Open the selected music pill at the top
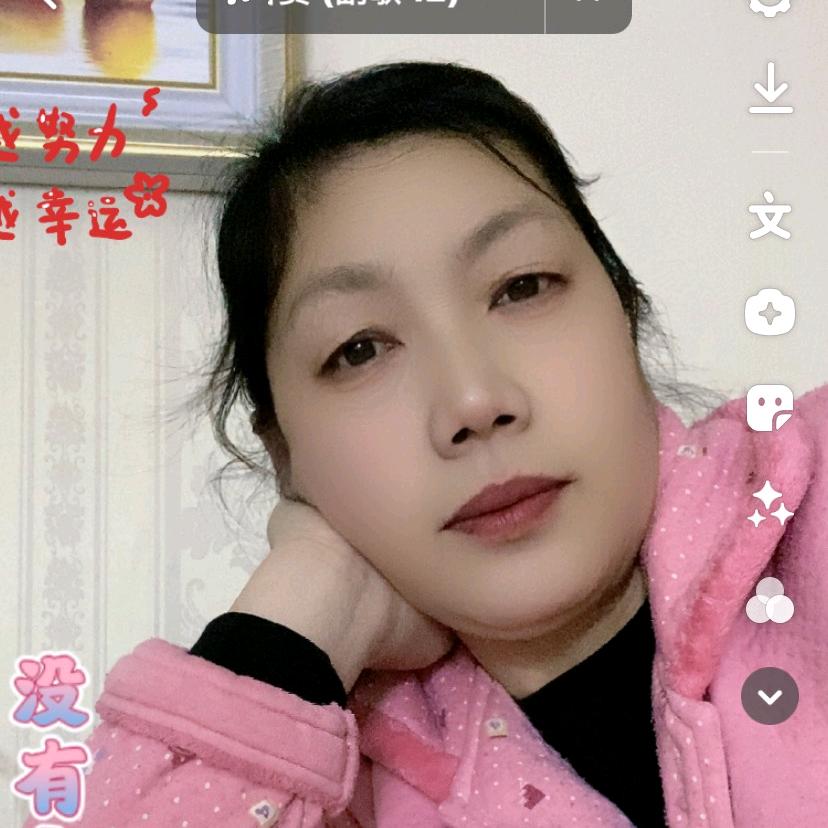 point(370,8)
